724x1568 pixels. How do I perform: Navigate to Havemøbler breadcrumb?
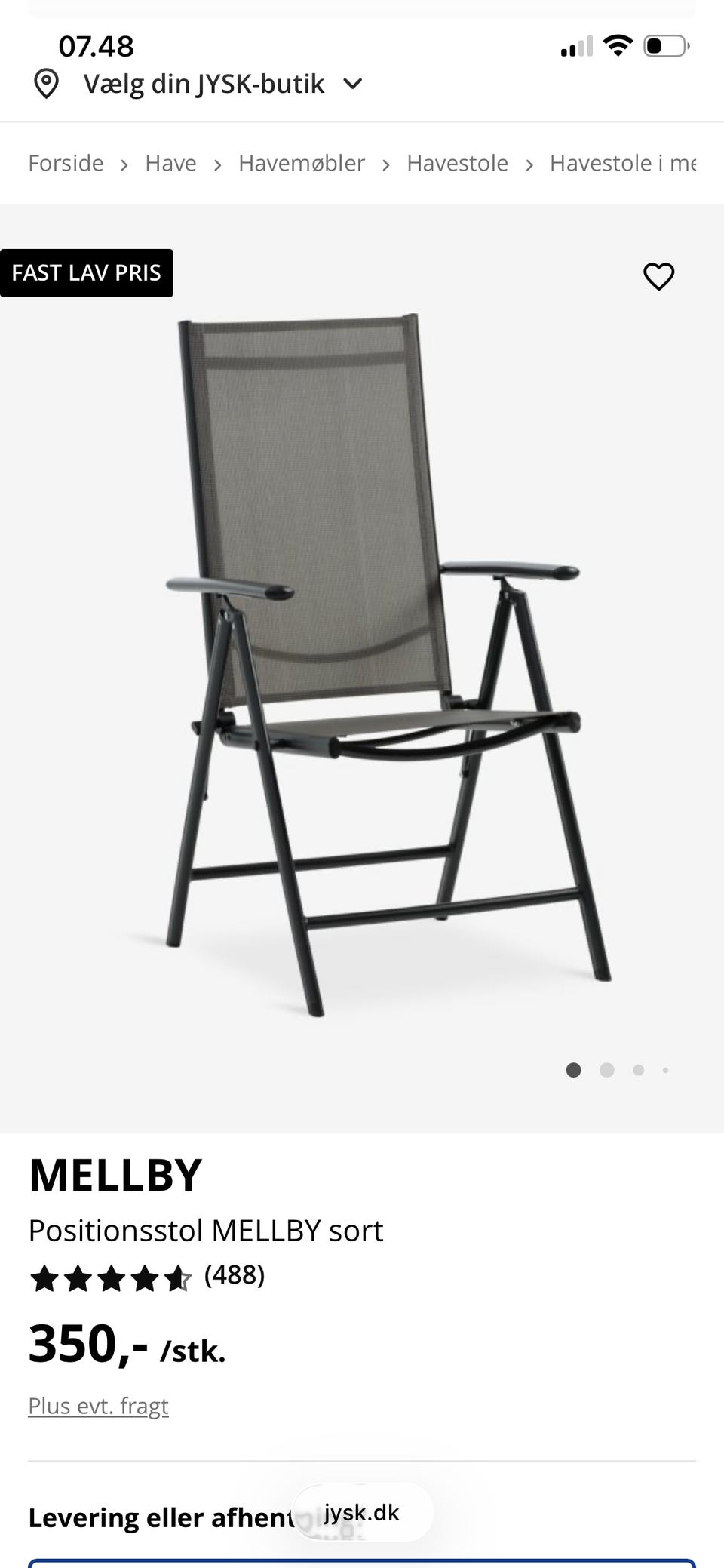click(x=301, y=163)
